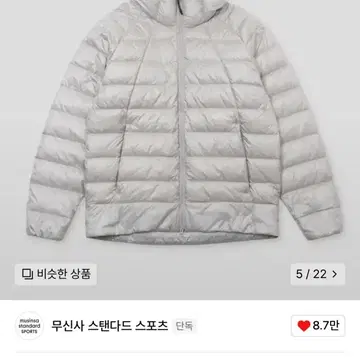Viewport: 360px width, 360px height.
Task: Go to the next image using 5 / 22
Action: point(318,274)
